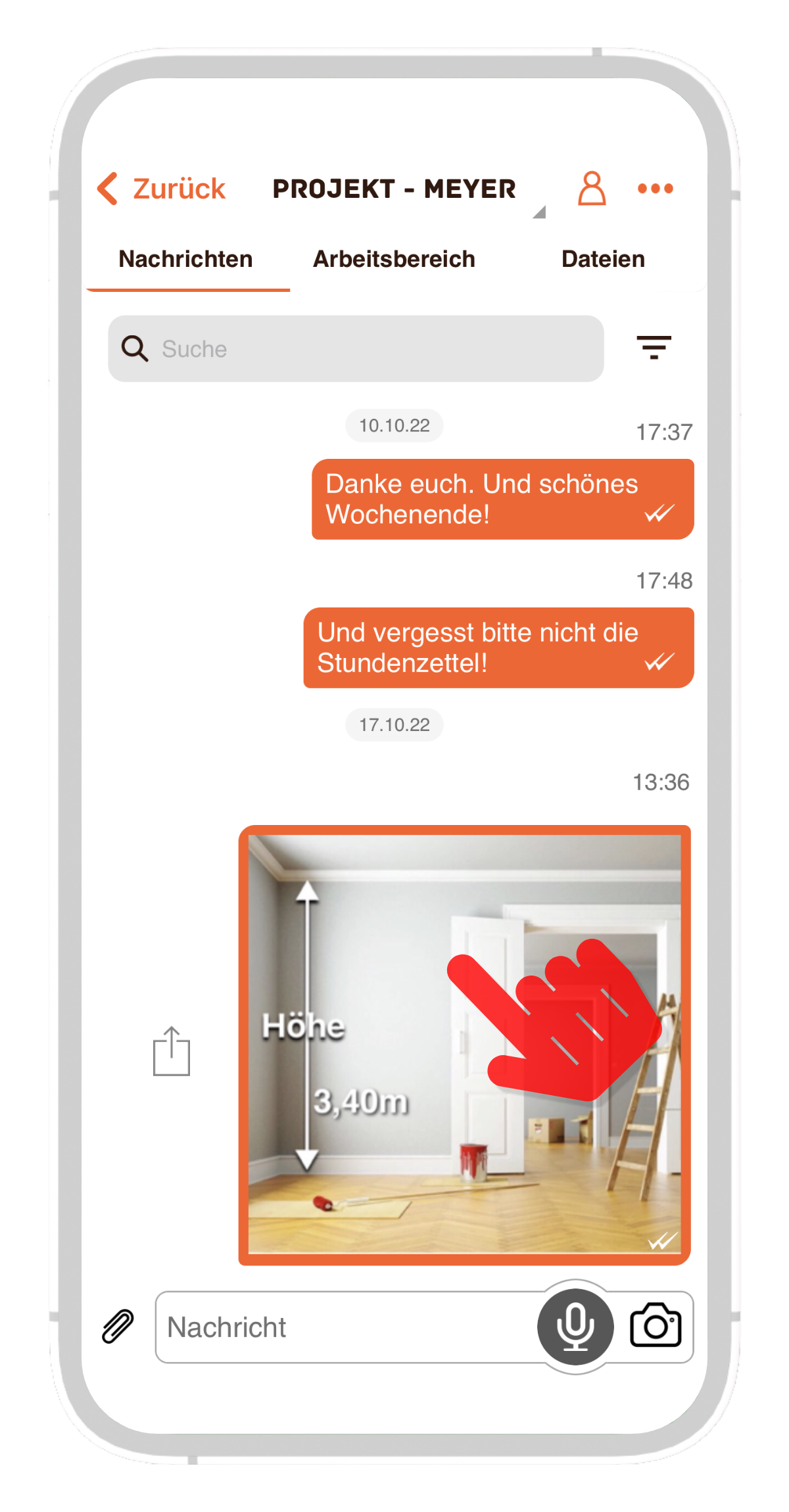Tap the Suche search field
Image resolution: width=789 pixels, height=1512 pixels.
click(x=368, y=349)
